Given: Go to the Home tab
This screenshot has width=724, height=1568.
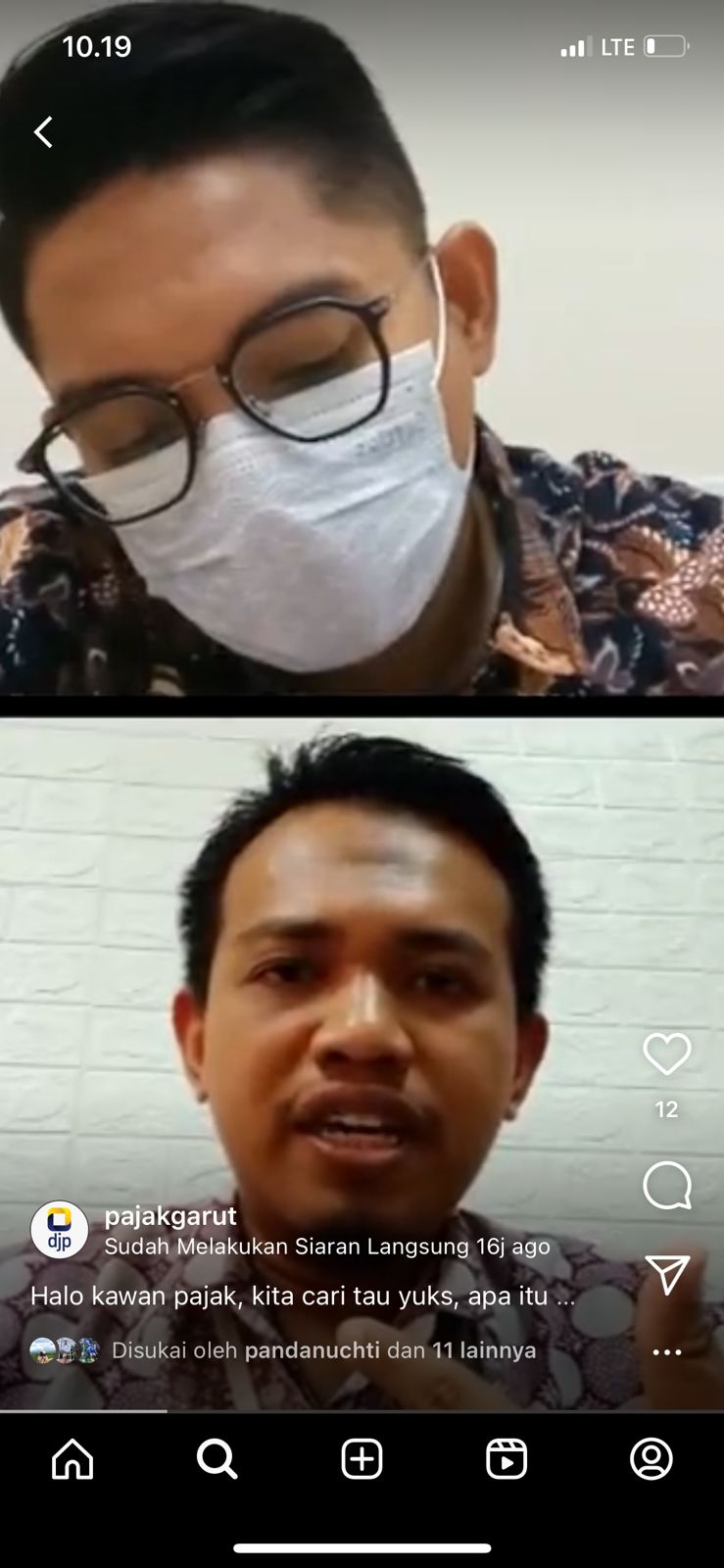Looking at the screenshot, I should 72,1459.
